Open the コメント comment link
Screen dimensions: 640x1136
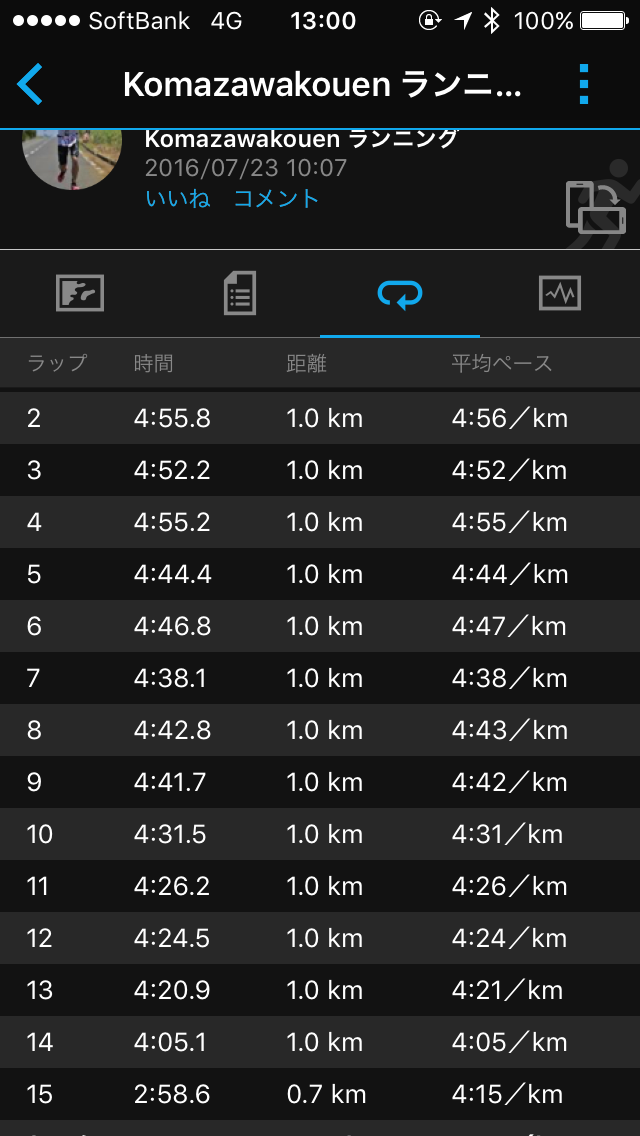[x=276, y=198]
